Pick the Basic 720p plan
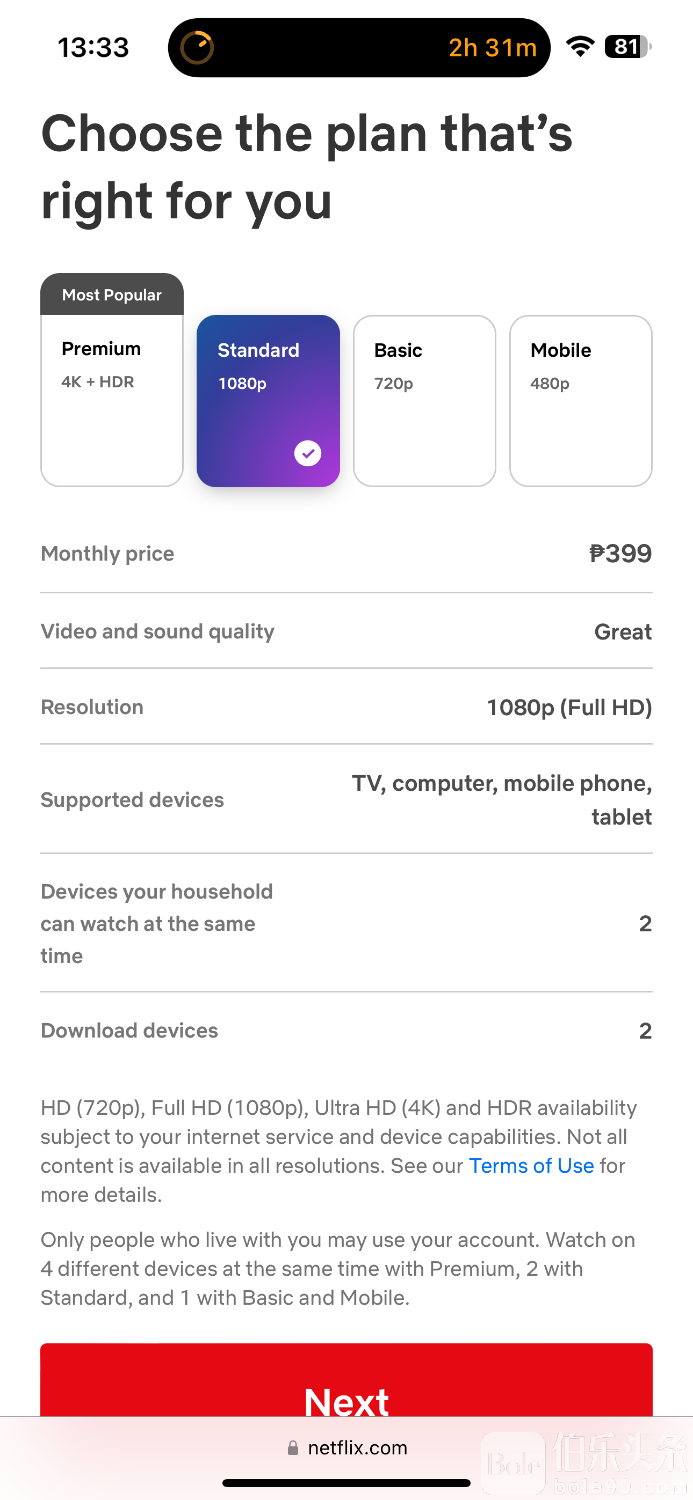This screenshot has height=1500, width=693. click(x=424, y=401)
